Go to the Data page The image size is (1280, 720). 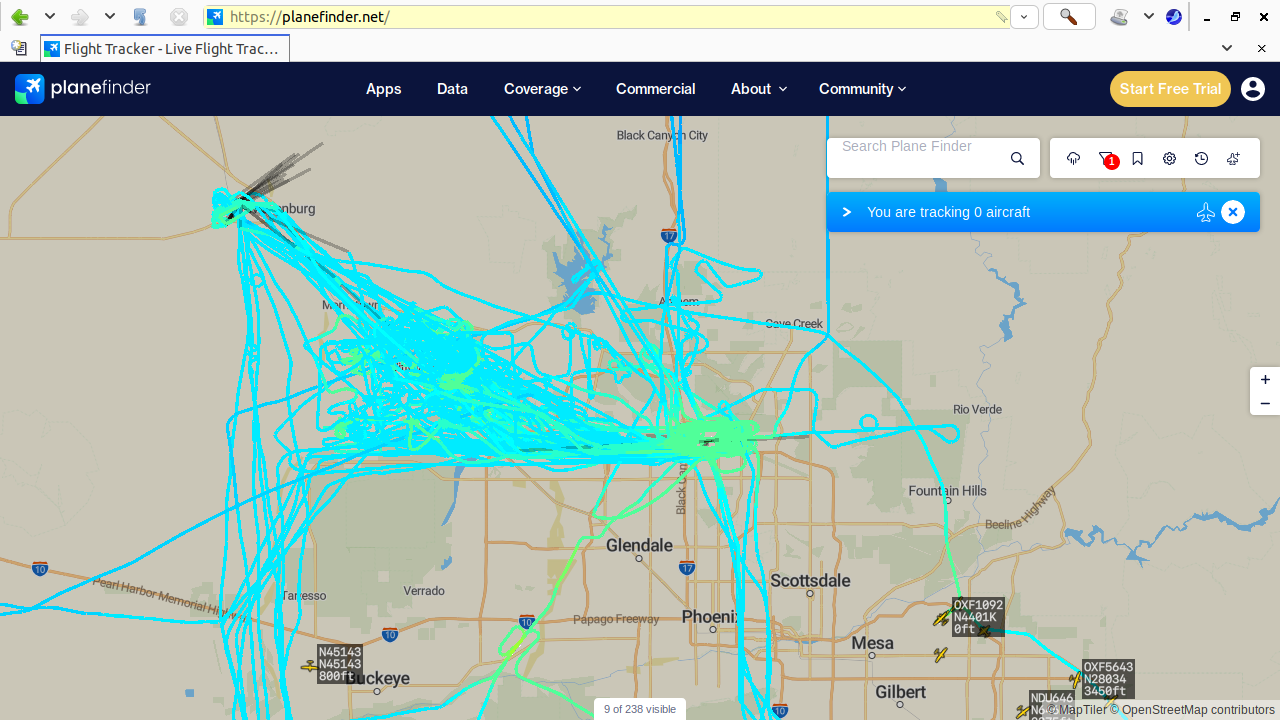(452, 89)
